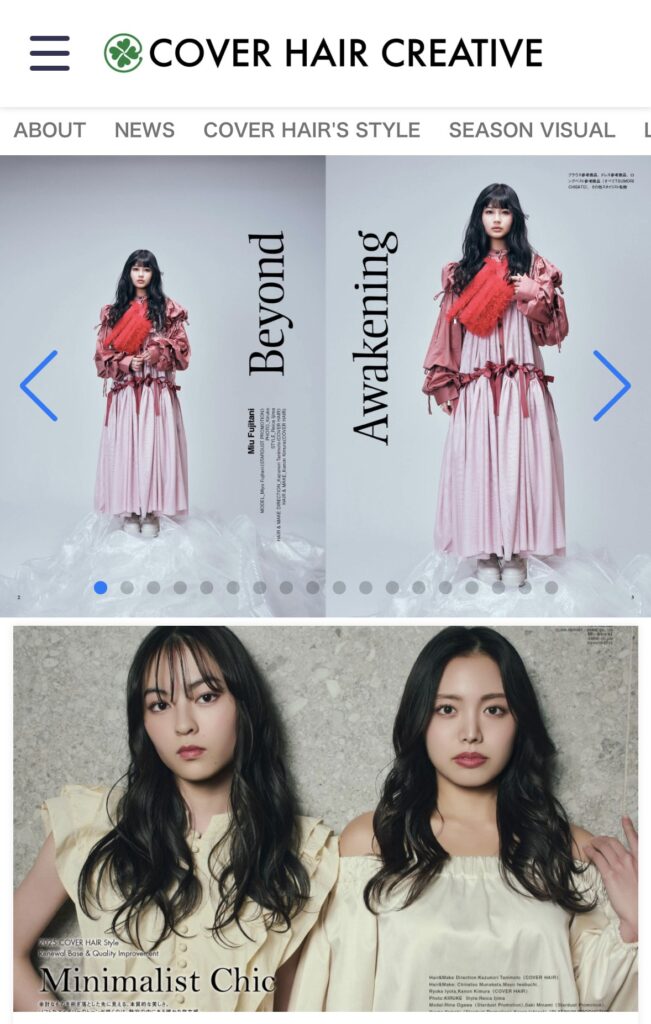Open COVER HAIR'S STYLE tab
This screenshot has width=651, height=1024.
[x=311, y=130]
